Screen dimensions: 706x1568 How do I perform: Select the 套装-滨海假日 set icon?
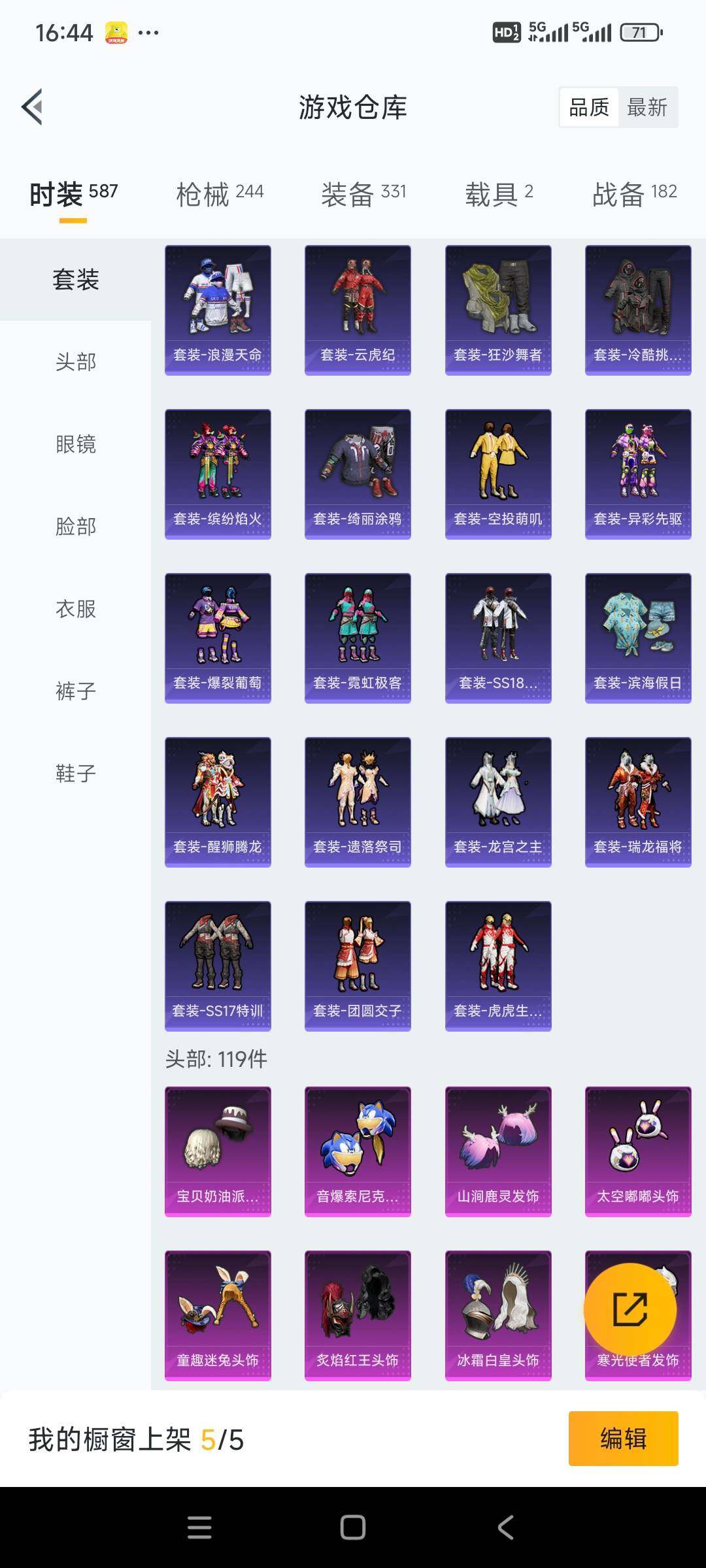637,636
